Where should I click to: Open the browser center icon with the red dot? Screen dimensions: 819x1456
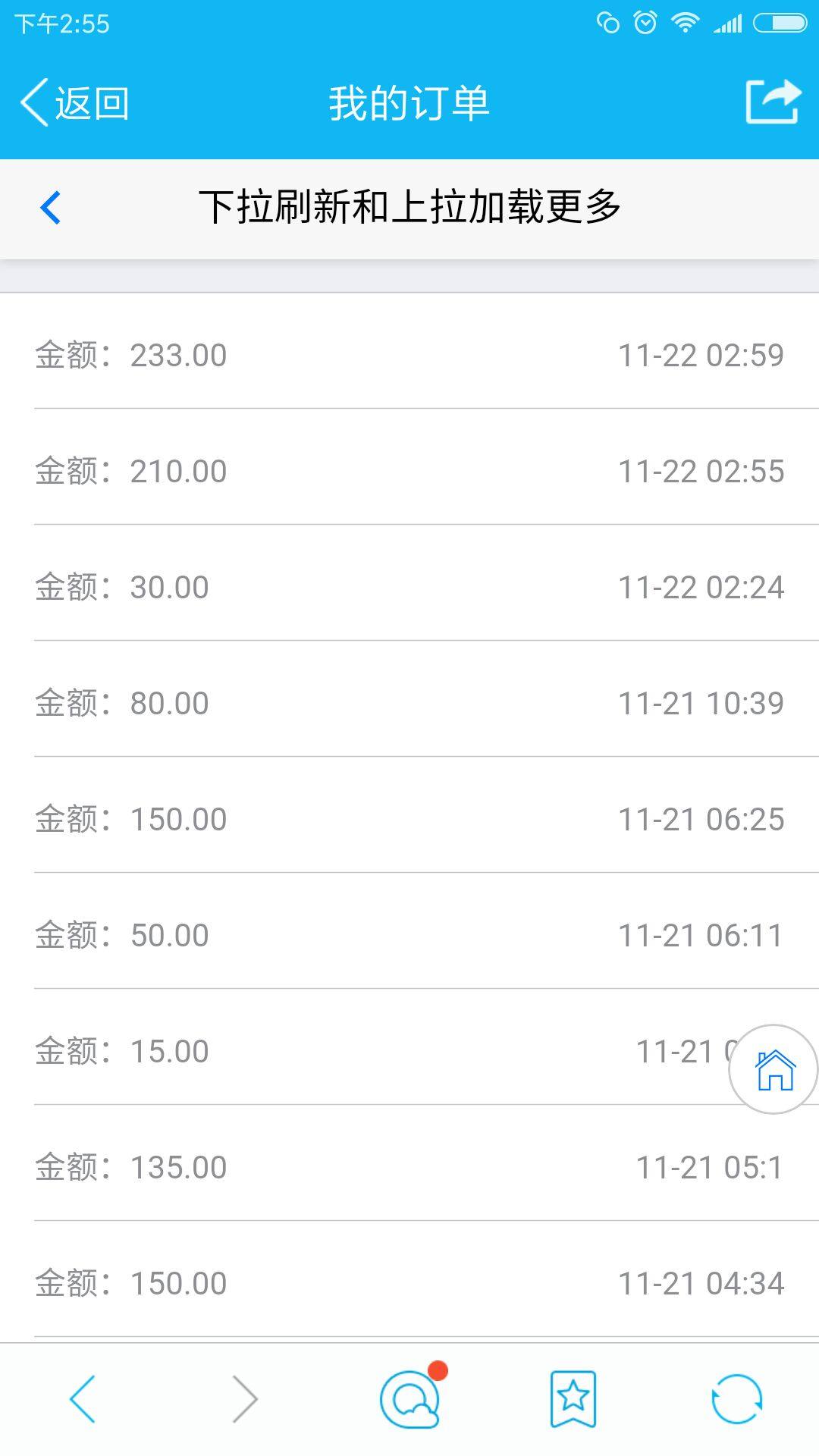[410, 1397]
